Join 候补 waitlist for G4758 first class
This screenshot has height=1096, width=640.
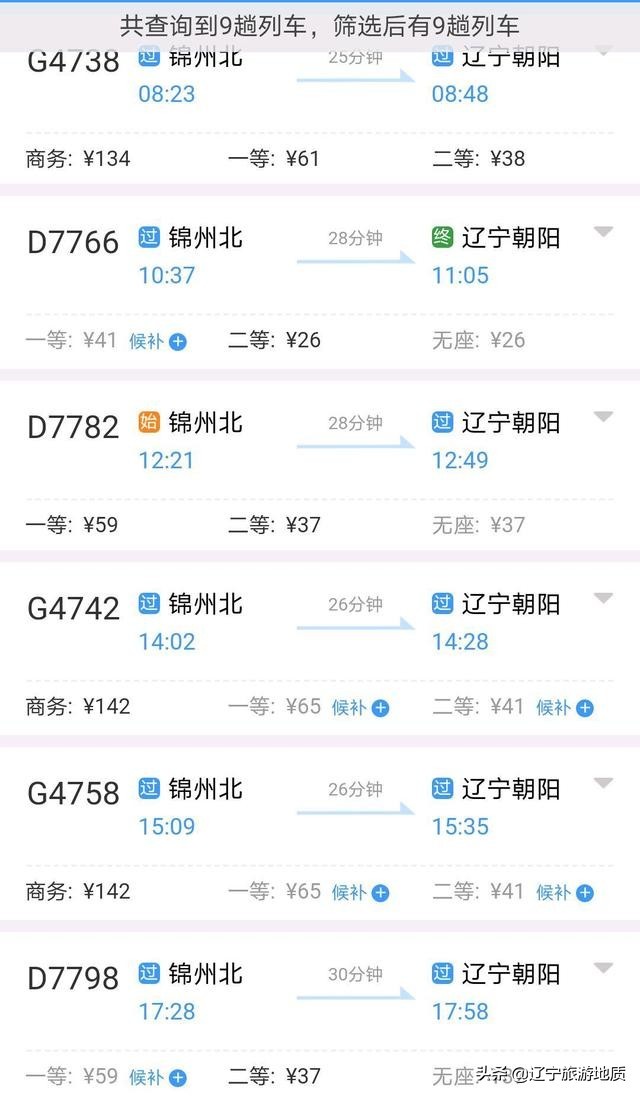[360, 893]
